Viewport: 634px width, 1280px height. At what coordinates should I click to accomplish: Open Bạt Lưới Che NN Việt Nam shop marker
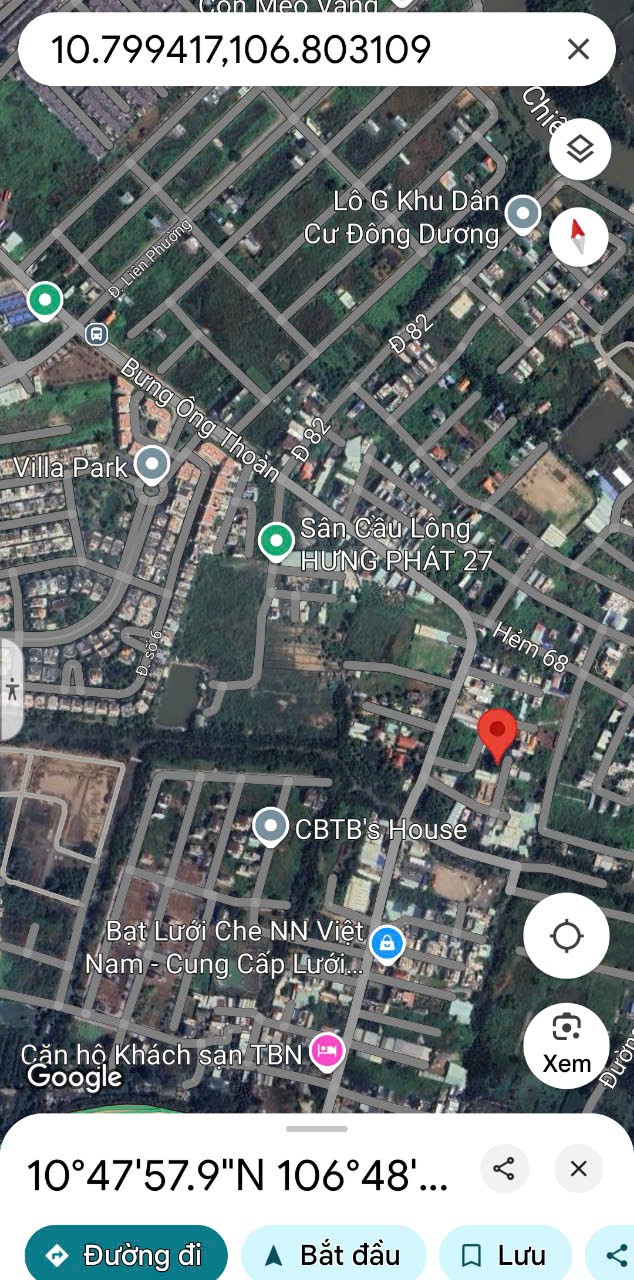386,942
